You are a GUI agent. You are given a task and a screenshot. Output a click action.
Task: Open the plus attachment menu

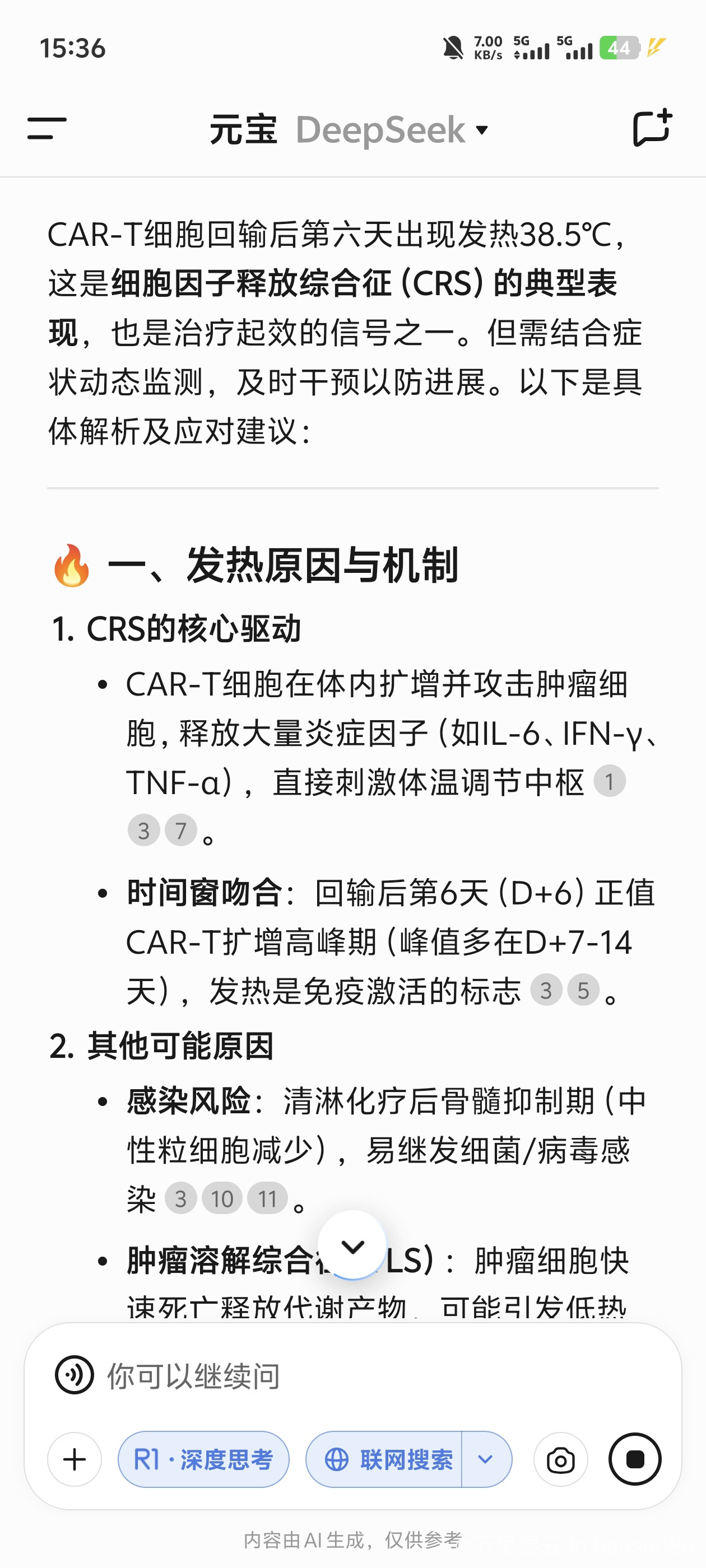(x=75, y=1459)
